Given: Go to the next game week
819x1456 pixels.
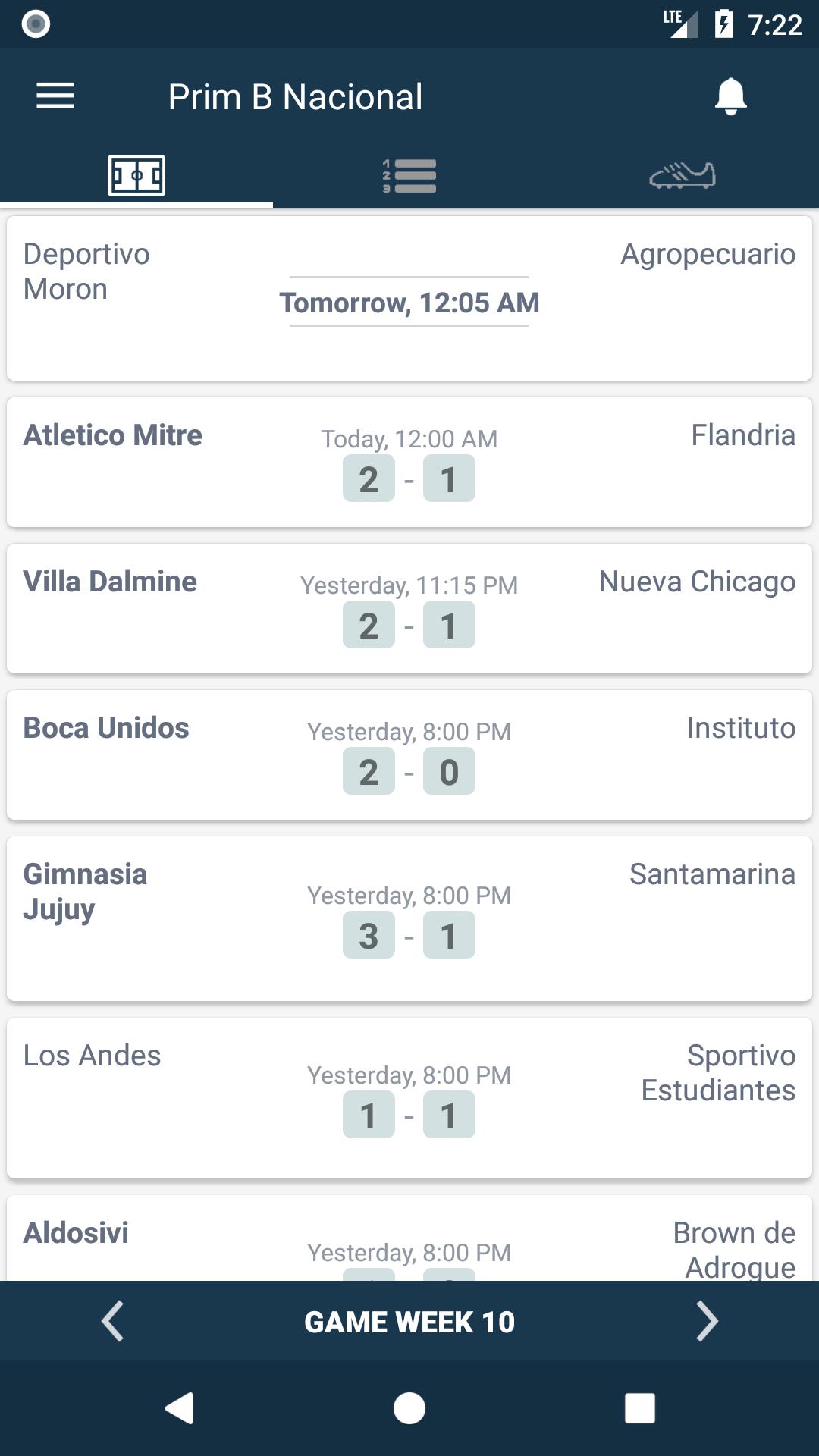Looking at the screenshot, I should pos(707,1321).
